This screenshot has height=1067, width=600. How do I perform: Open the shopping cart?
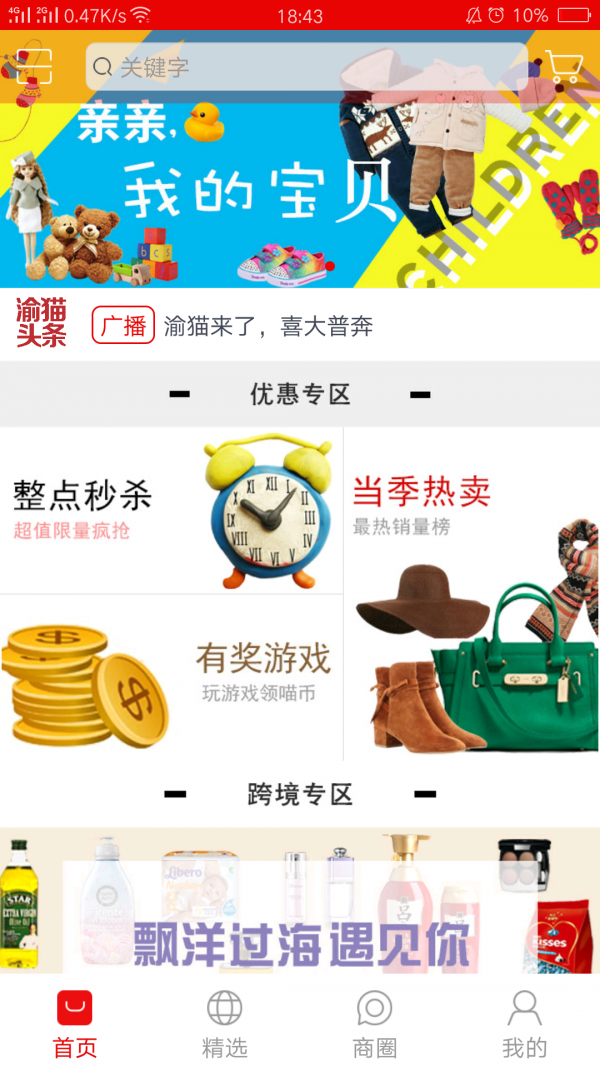(x=564, y=67)
